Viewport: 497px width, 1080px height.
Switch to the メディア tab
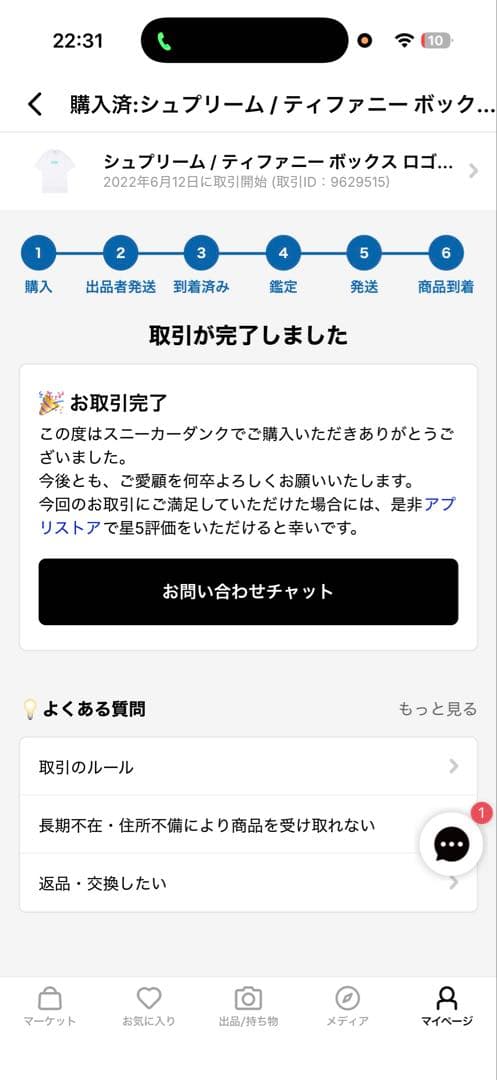point(348,1006)
